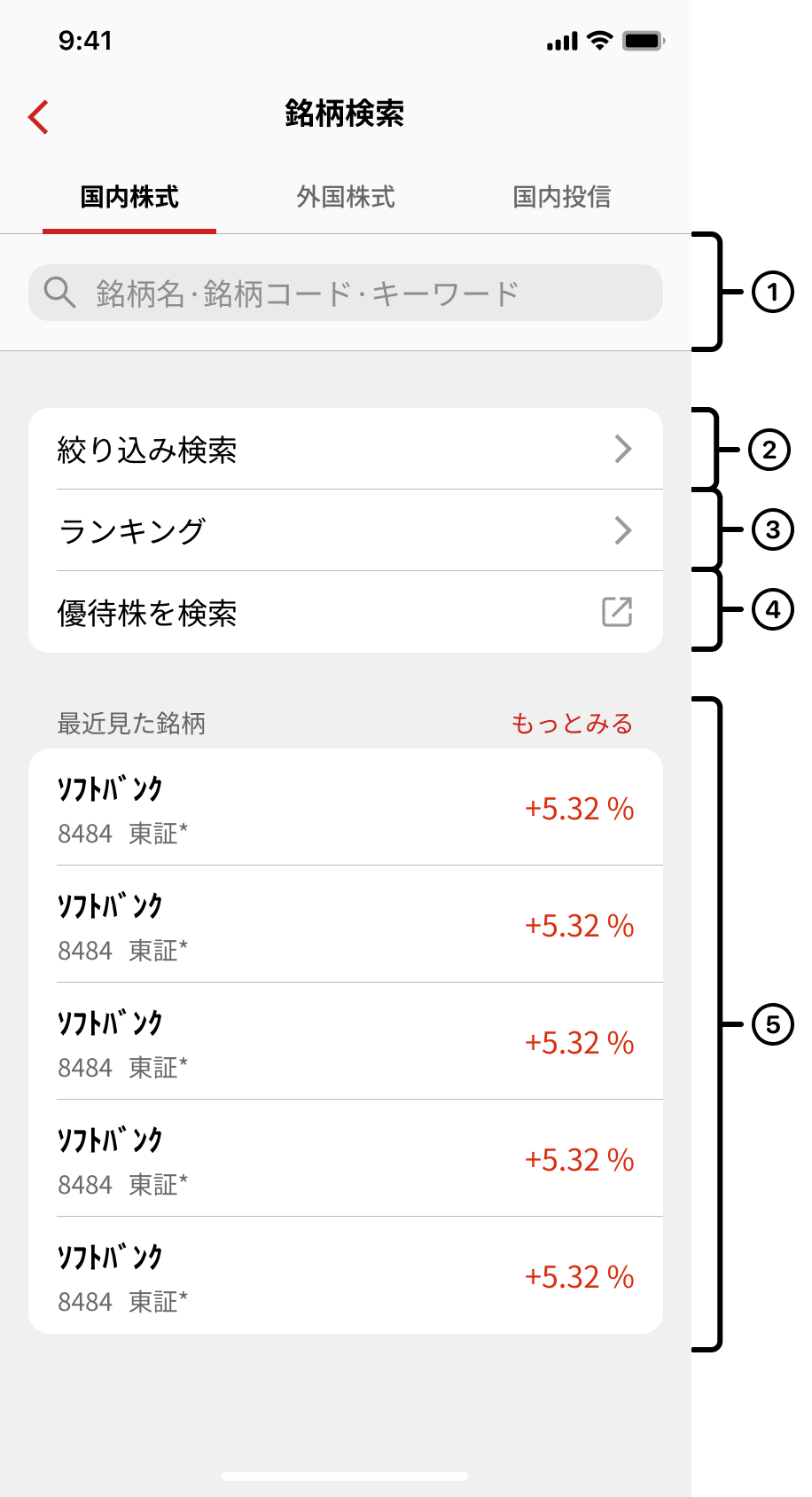The height and width of the screenshot is (1497, 812).
Task: Select the 国内株式 tab
Action: point(129,198)
